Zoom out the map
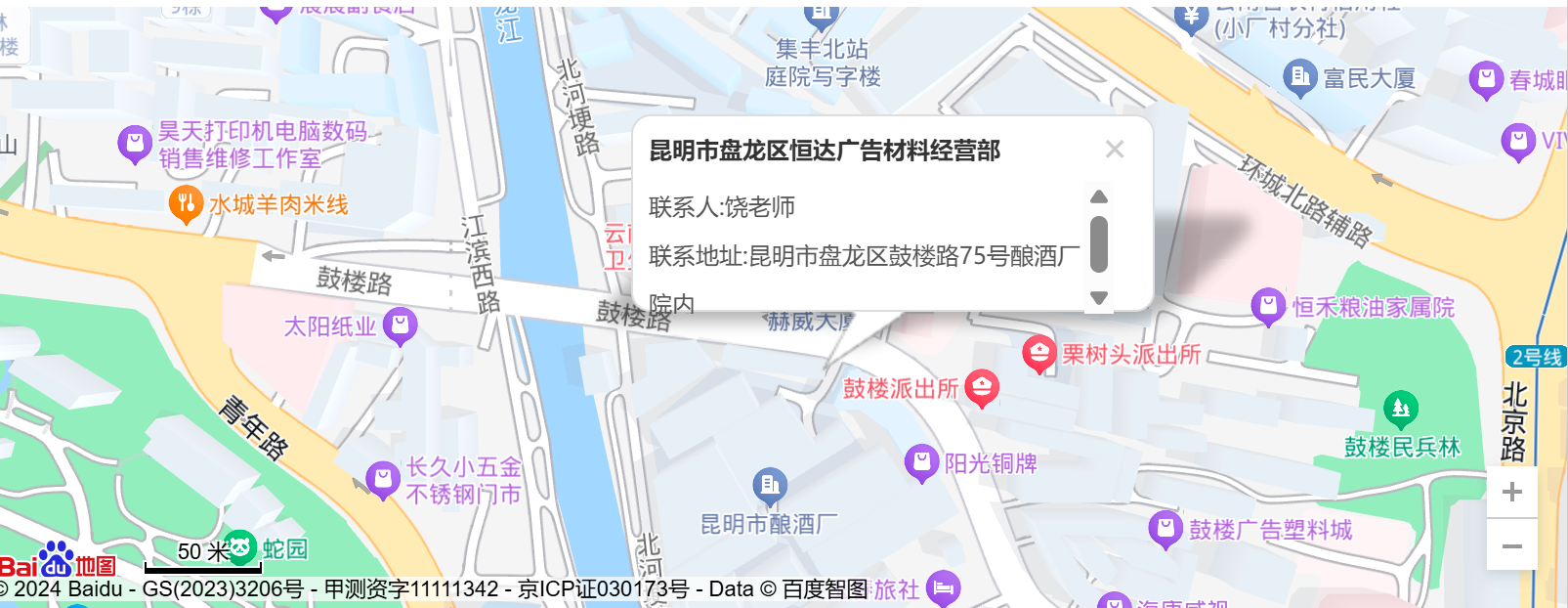Image resolution: width=1568 pixels, height=608 pixels. 1511,545
